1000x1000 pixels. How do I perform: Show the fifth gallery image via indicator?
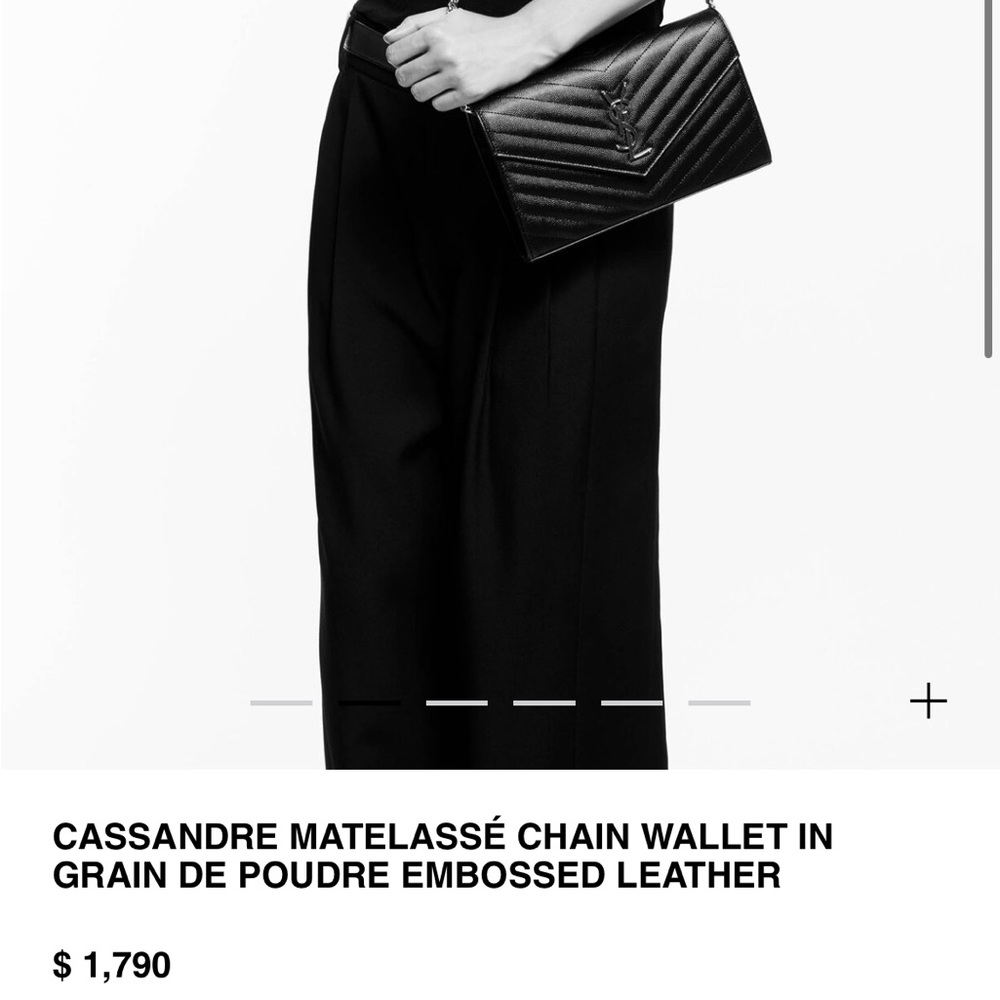tap(631, 703)
